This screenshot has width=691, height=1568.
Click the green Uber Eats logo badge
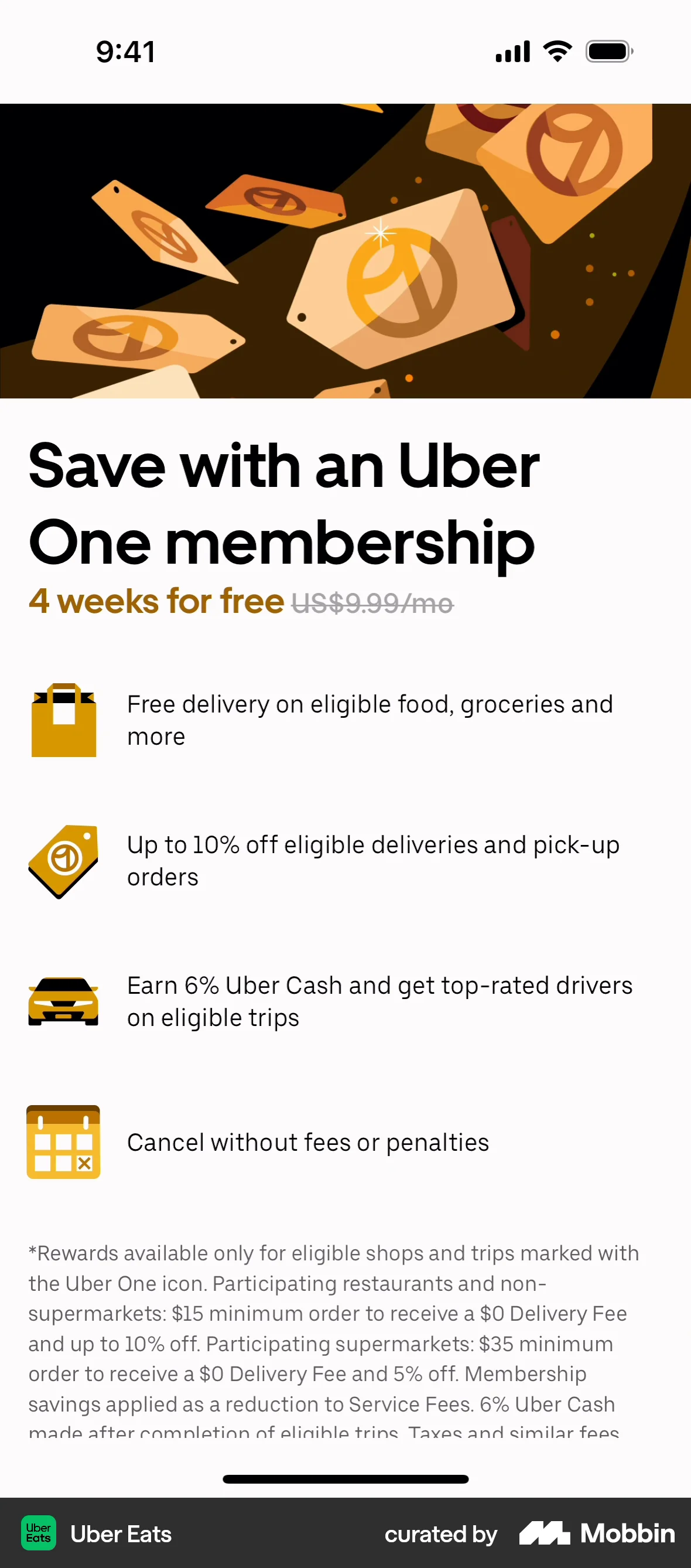pyautogui.click(x=38, y=1533)
